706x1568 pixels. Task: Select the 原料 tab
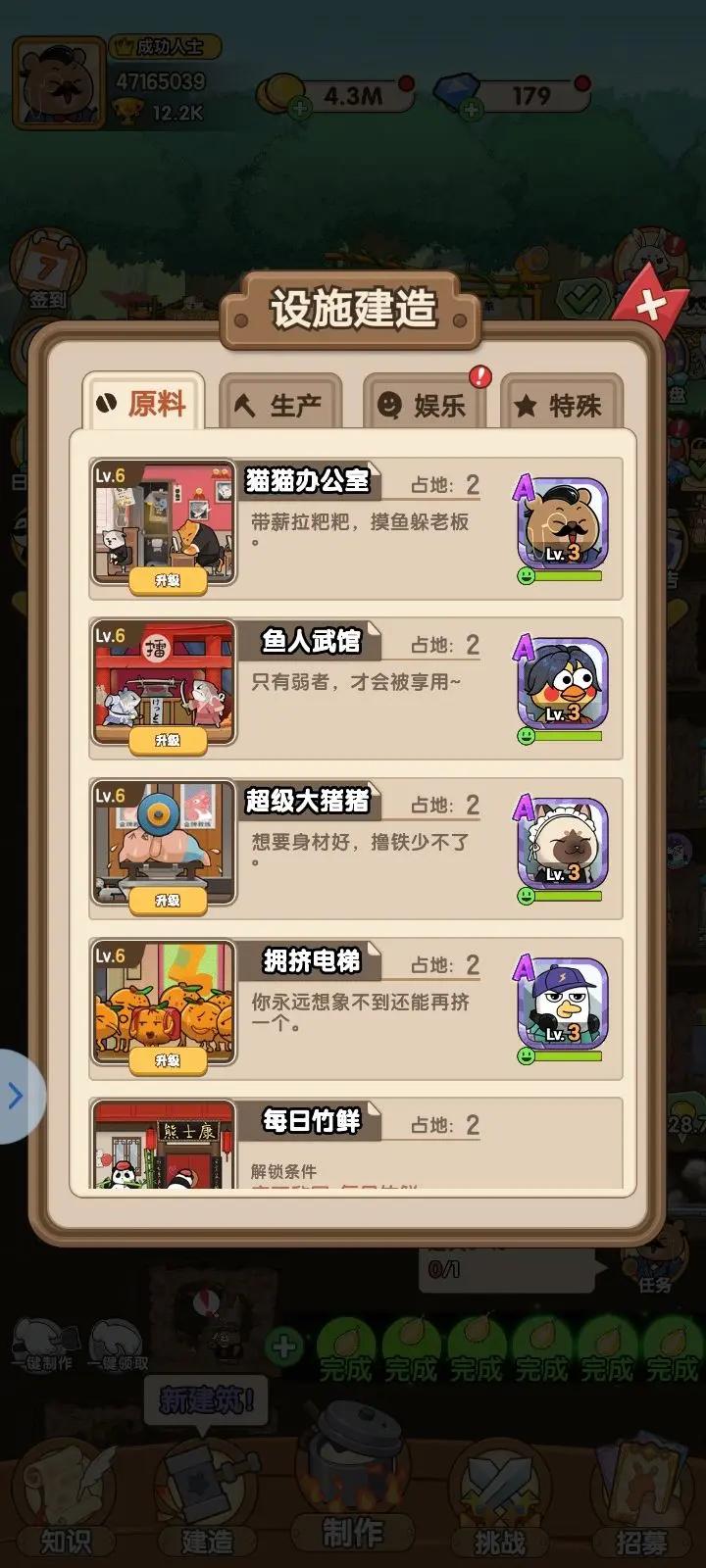point(143,403)
